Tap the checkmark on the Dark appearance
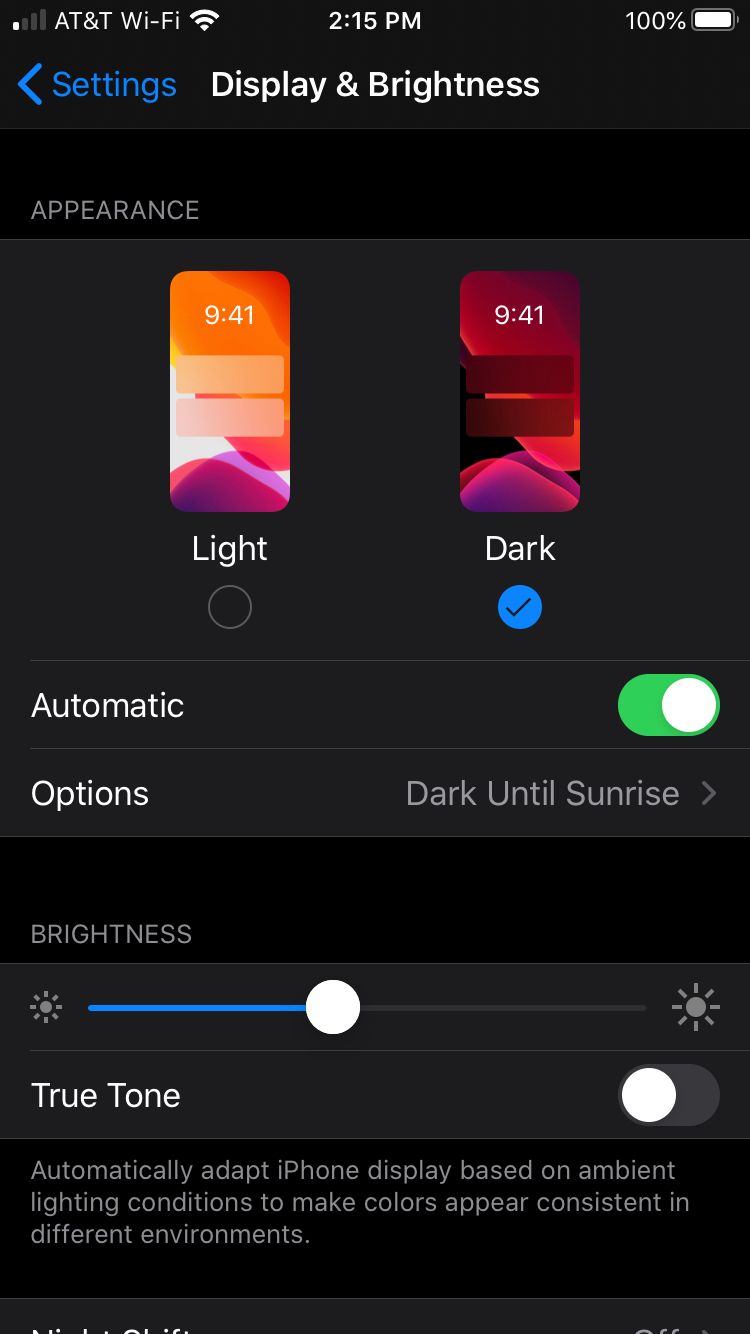750x1334 pixels. [x=520, y=606]
